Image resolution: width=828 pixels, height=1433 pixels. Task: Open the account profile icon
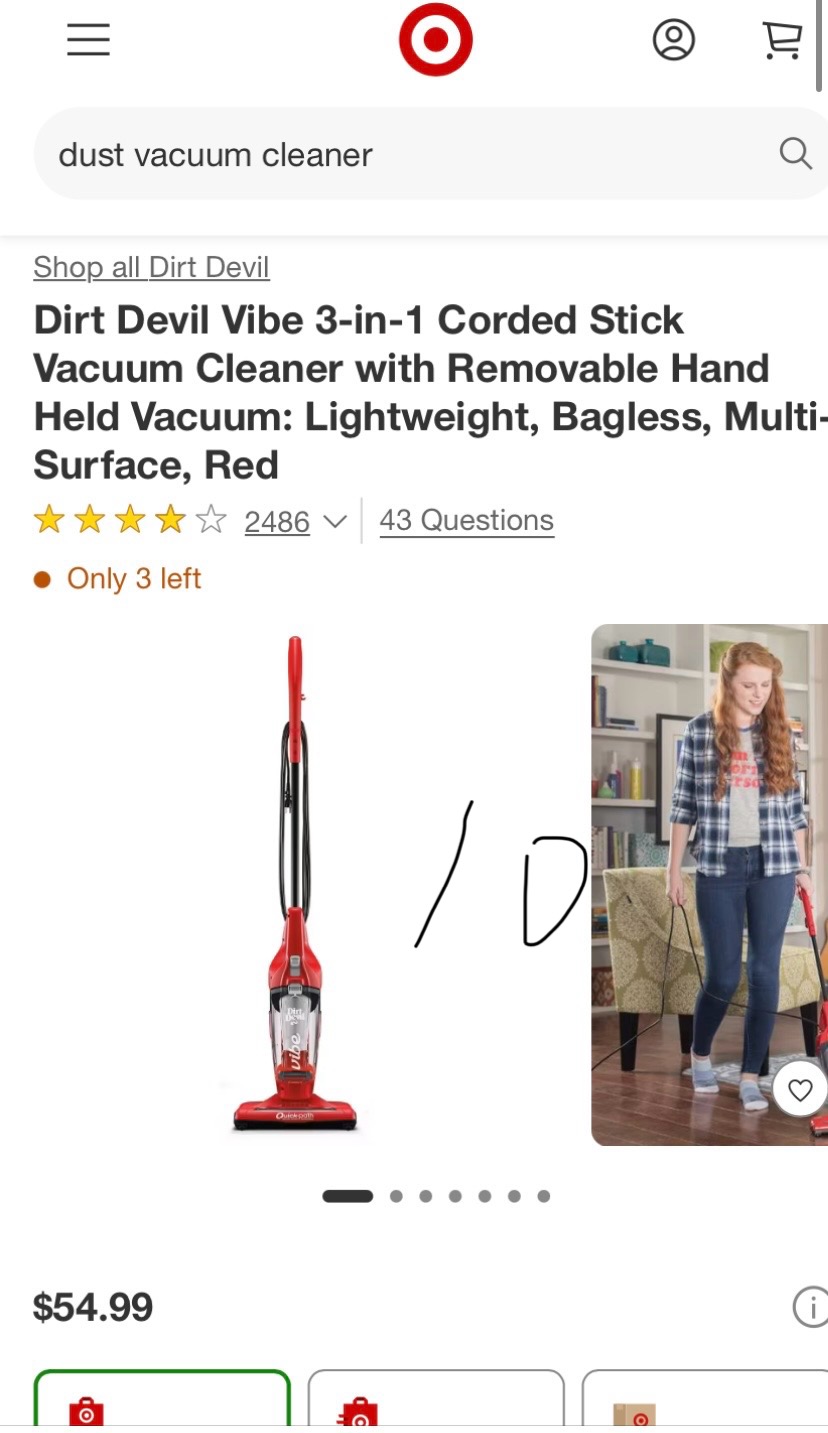[x=673, y=40]
